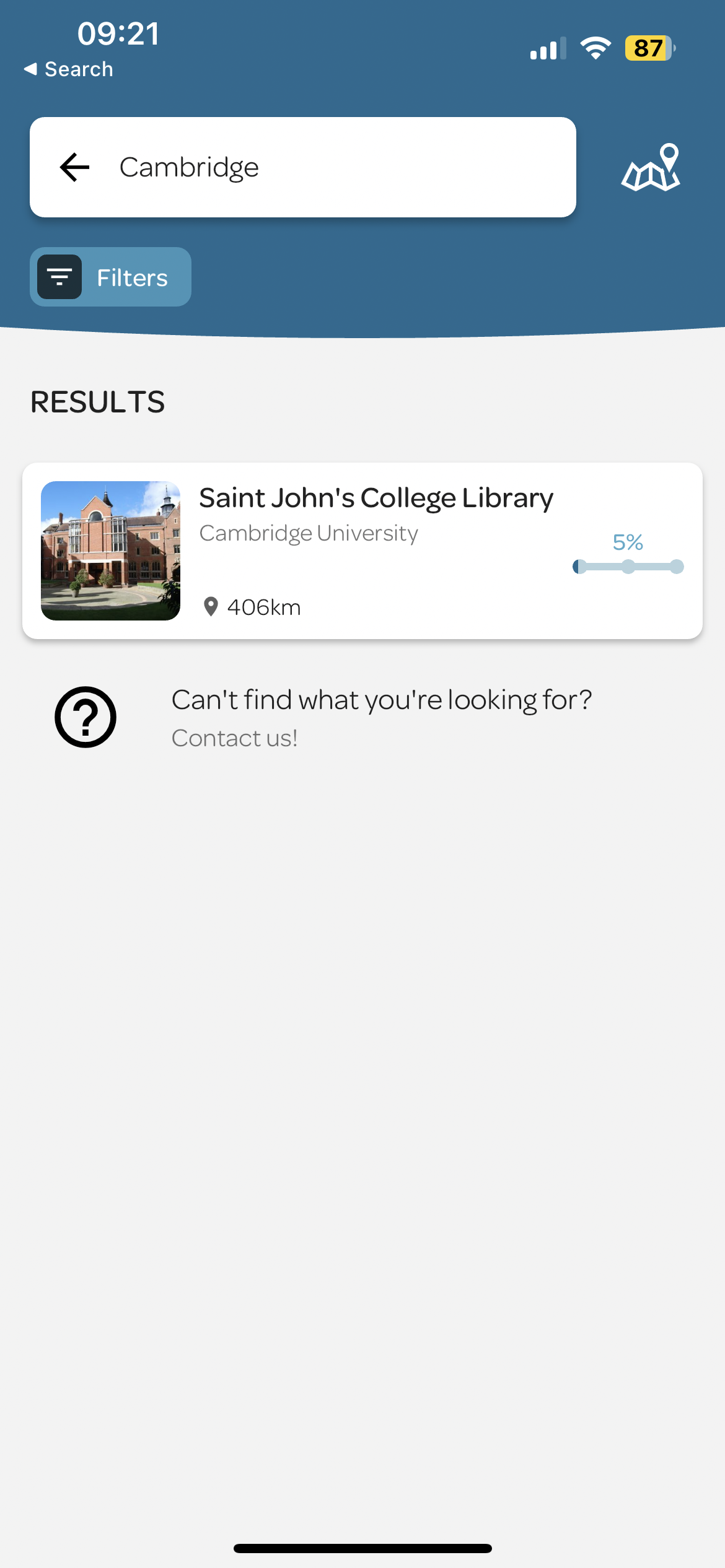Tap Contact us for help
This screenshot has height=1568, width=725.
[234, 738]
